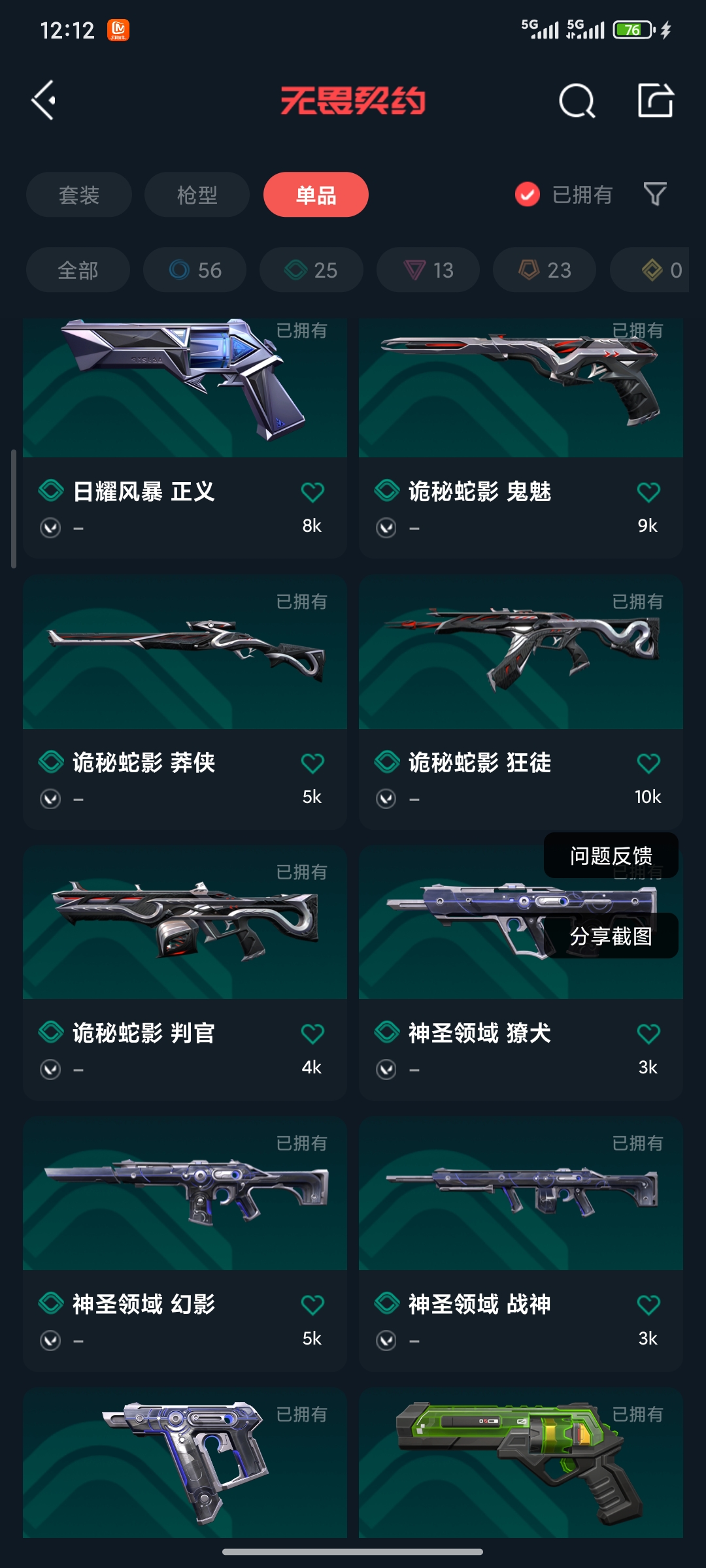Viewport: 706px width, 1568px height.
Task: Like the 神圣领域 战神 skin
Action: 648,1305
